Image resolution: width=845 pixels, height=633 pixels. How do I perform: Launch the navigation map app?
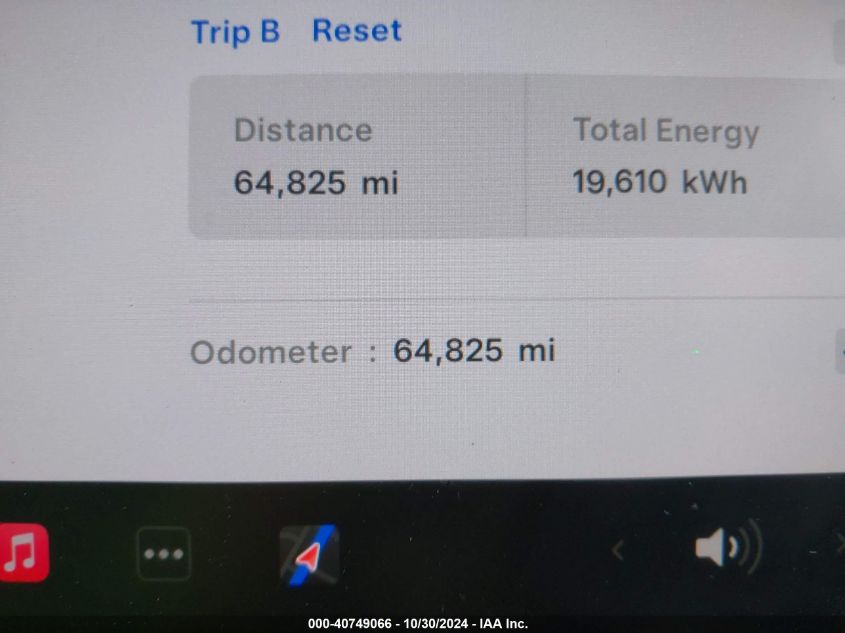coord(309,554)
